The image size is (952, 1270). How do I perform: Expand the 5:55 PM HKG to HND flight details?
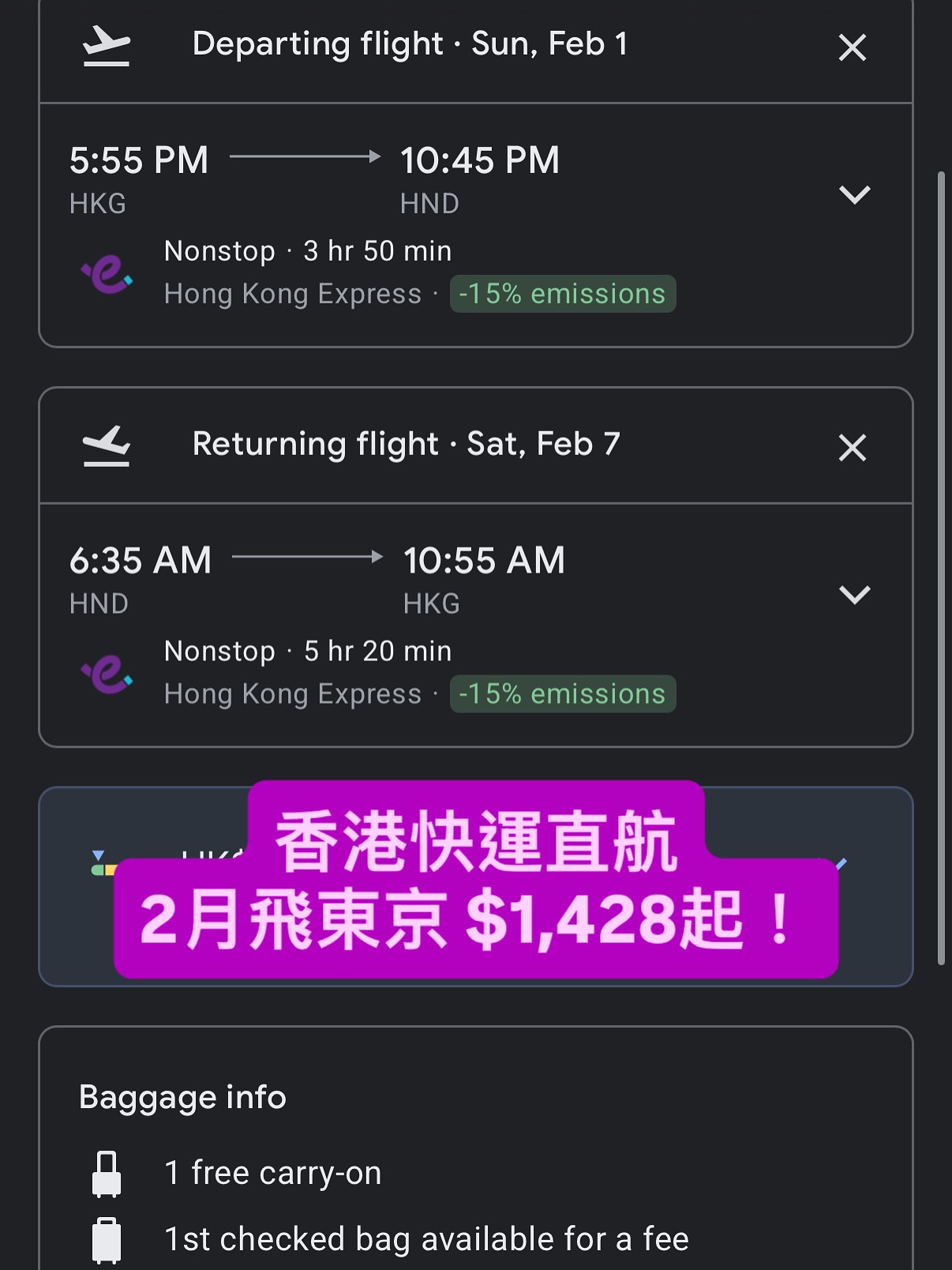(854, 194)
